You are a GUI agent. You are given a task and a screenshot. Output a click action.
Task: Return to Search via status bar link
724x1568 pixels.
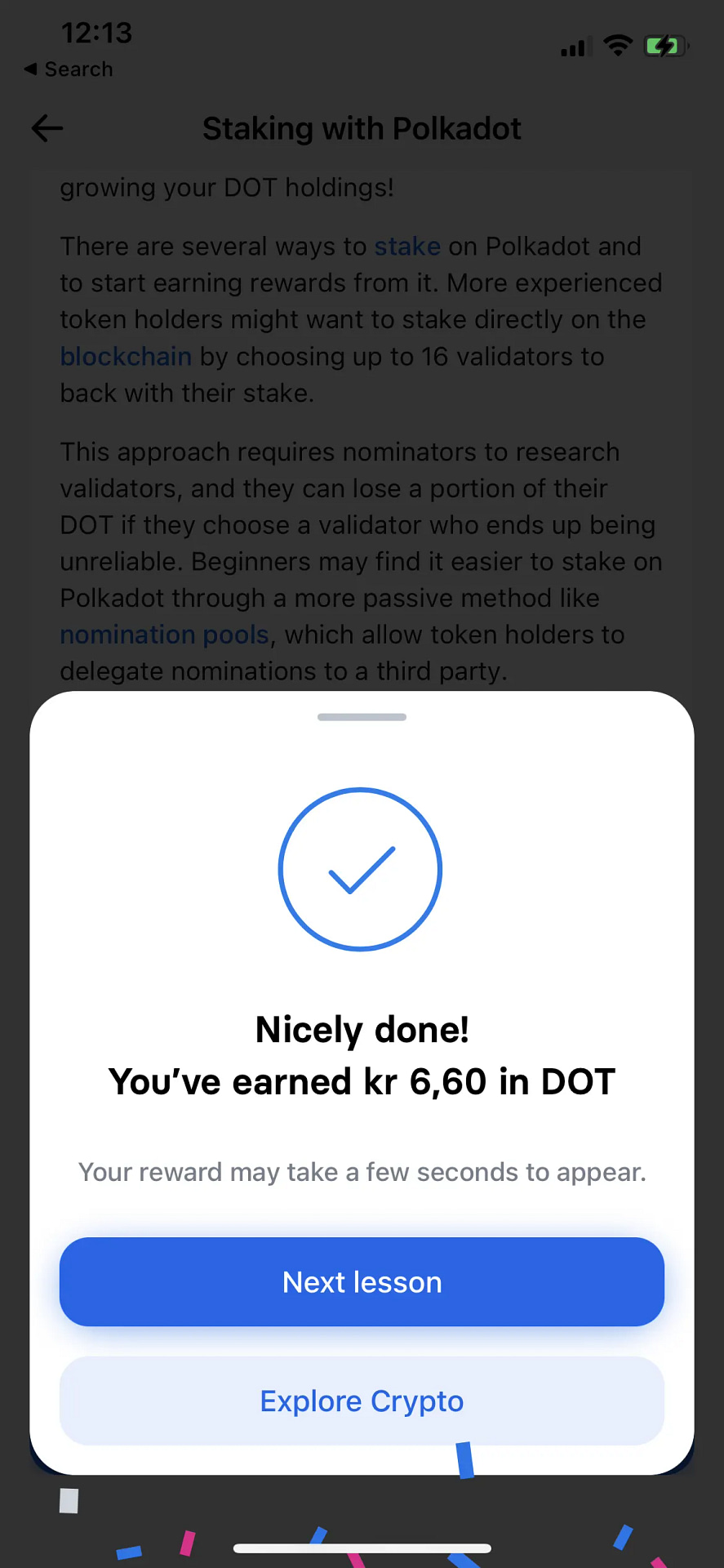pos(69,69)
